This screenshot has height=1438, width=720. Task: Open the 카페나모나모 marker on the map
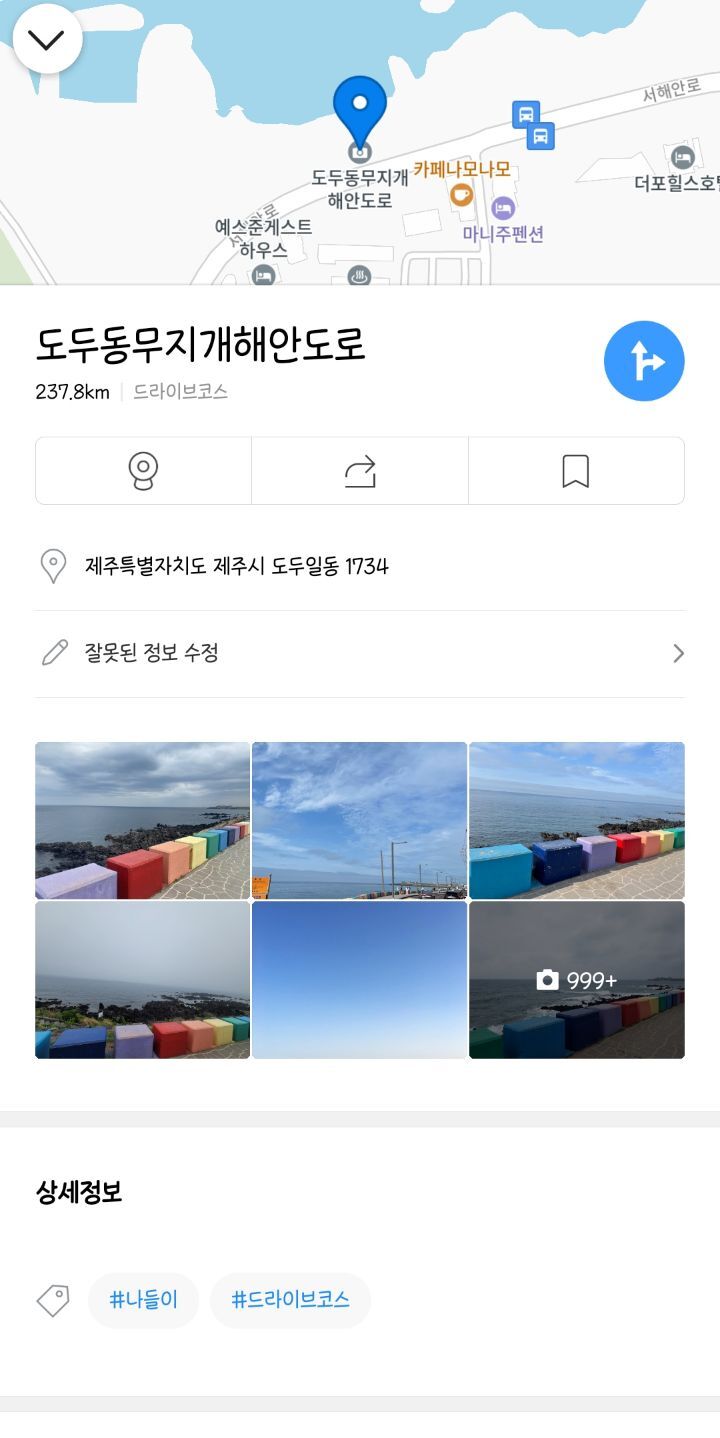tap(461, 194)
